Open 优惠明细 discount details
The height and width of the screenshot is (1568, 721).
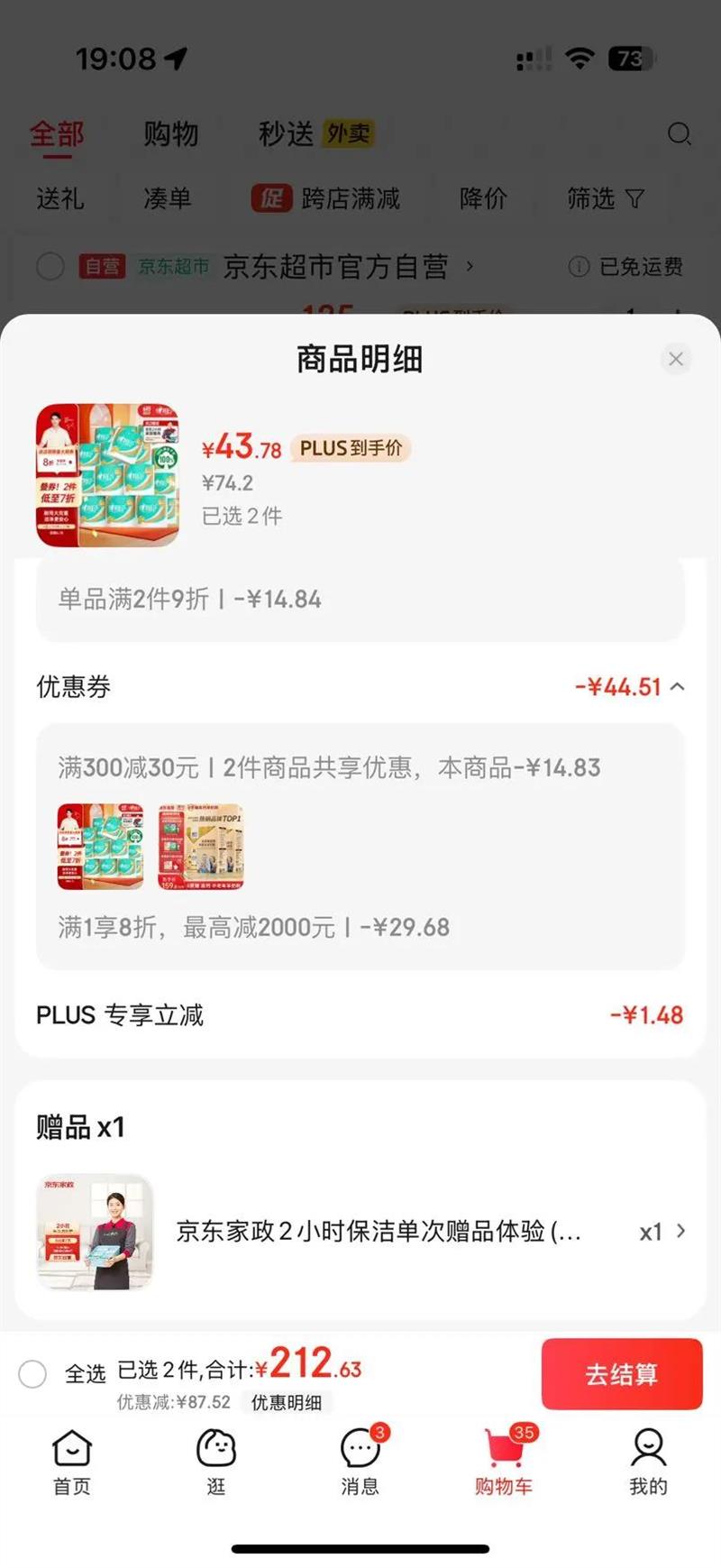pyautogui.click(x=286, y=1402)
